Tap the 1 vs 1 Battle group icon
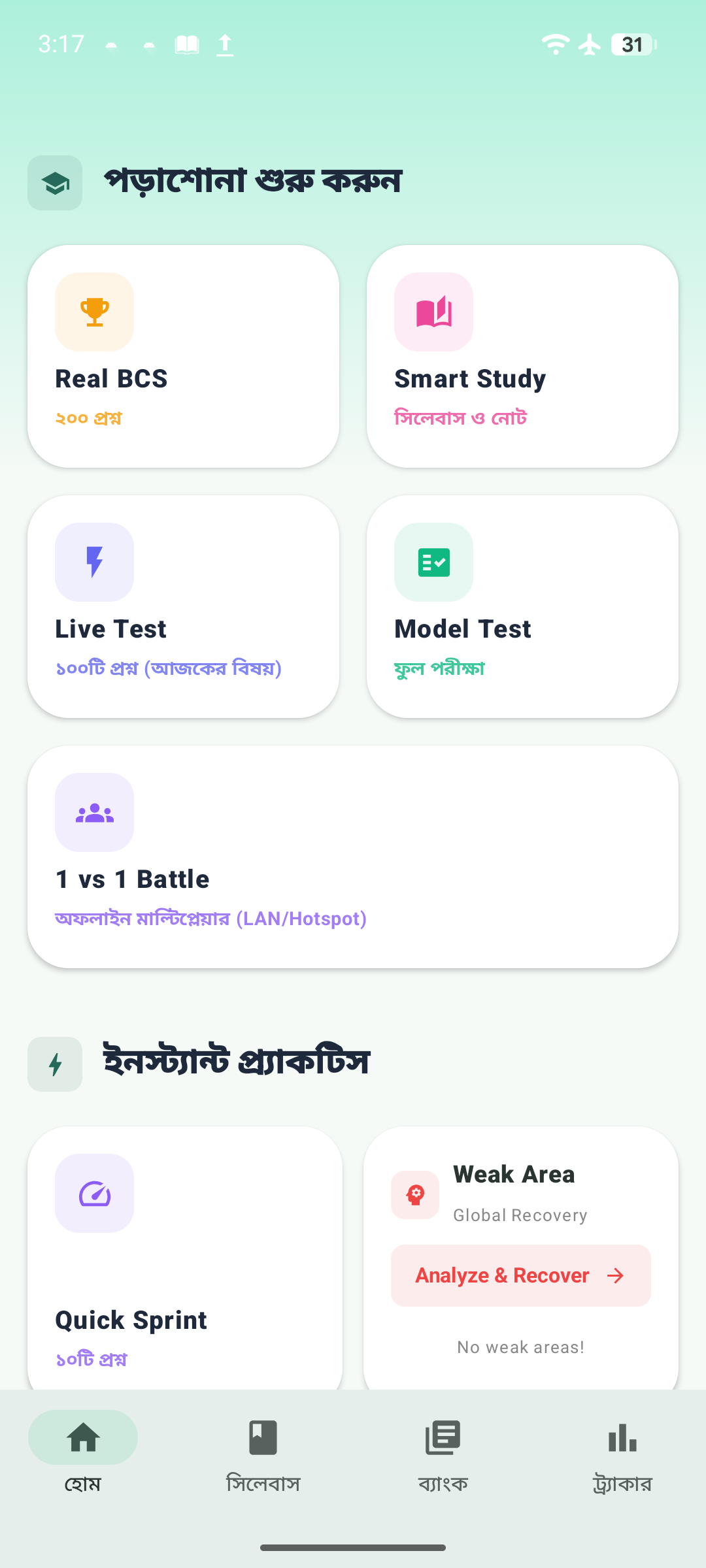Image resolution: width=706 pixels, height=1568 pixels. 94,812
